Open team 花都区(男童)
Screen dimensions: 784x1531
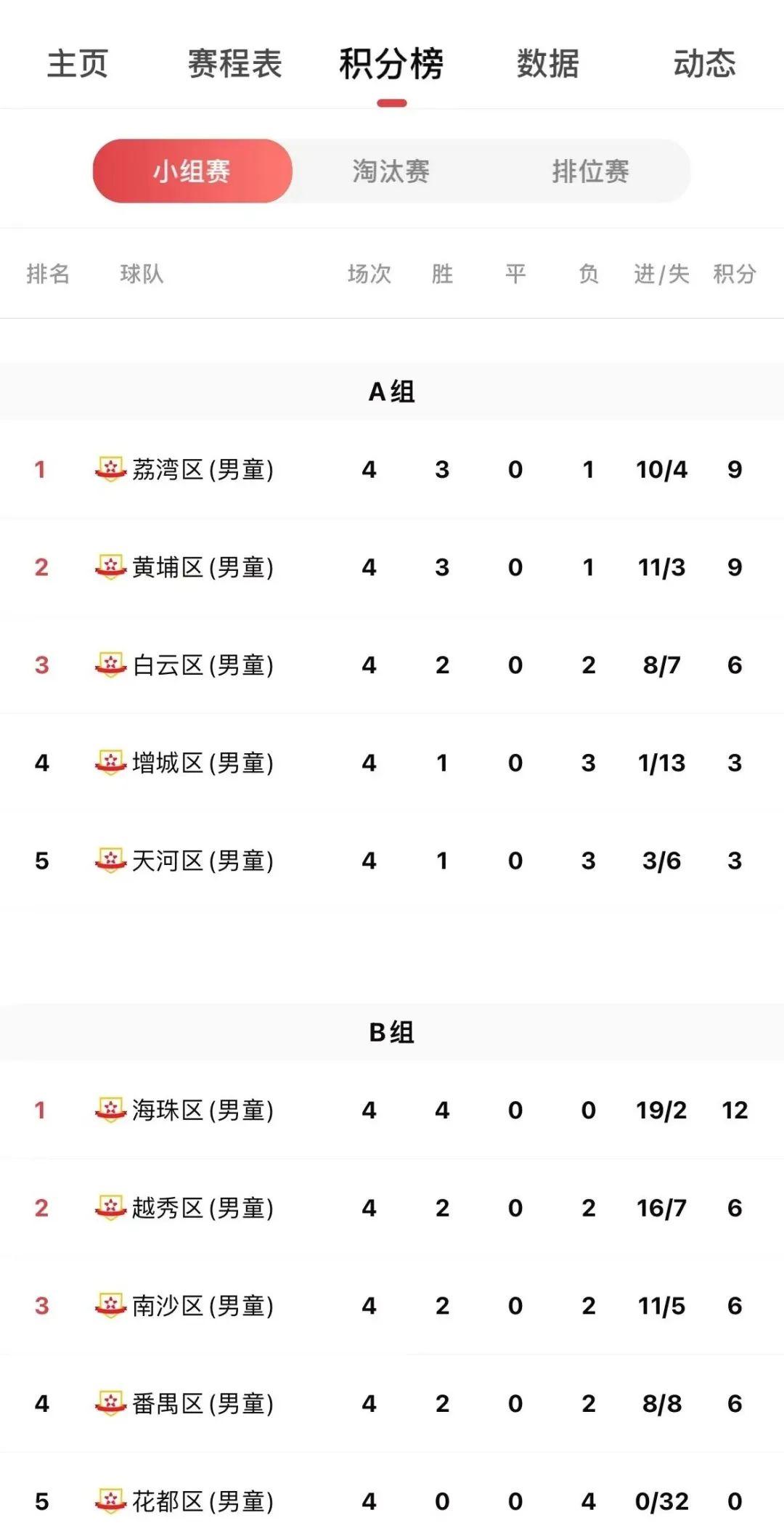tap(392, 1500)
